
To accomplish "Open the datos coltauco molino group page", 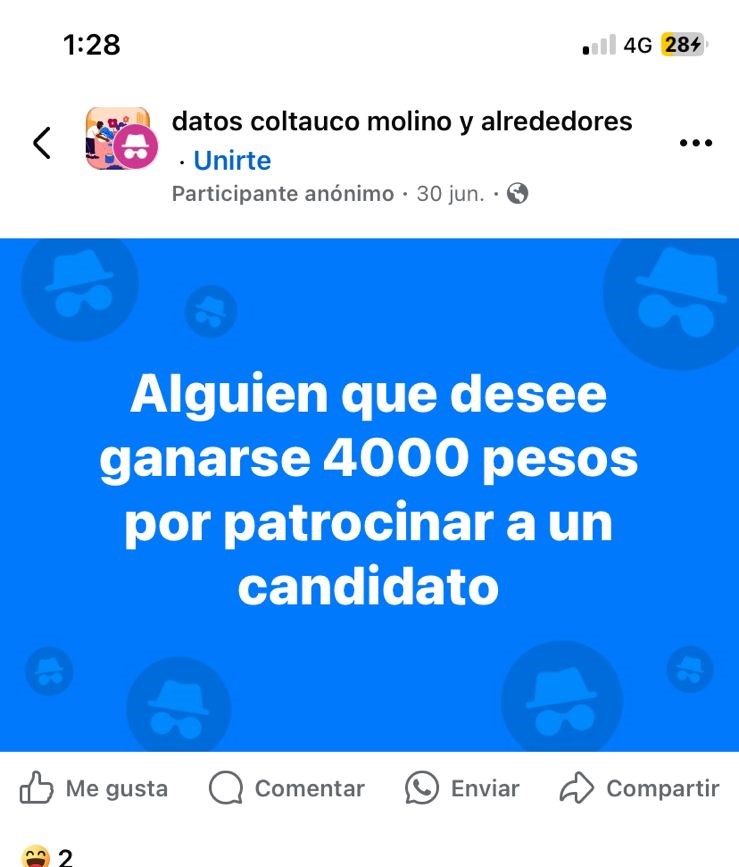I will [x=401, y=122].
